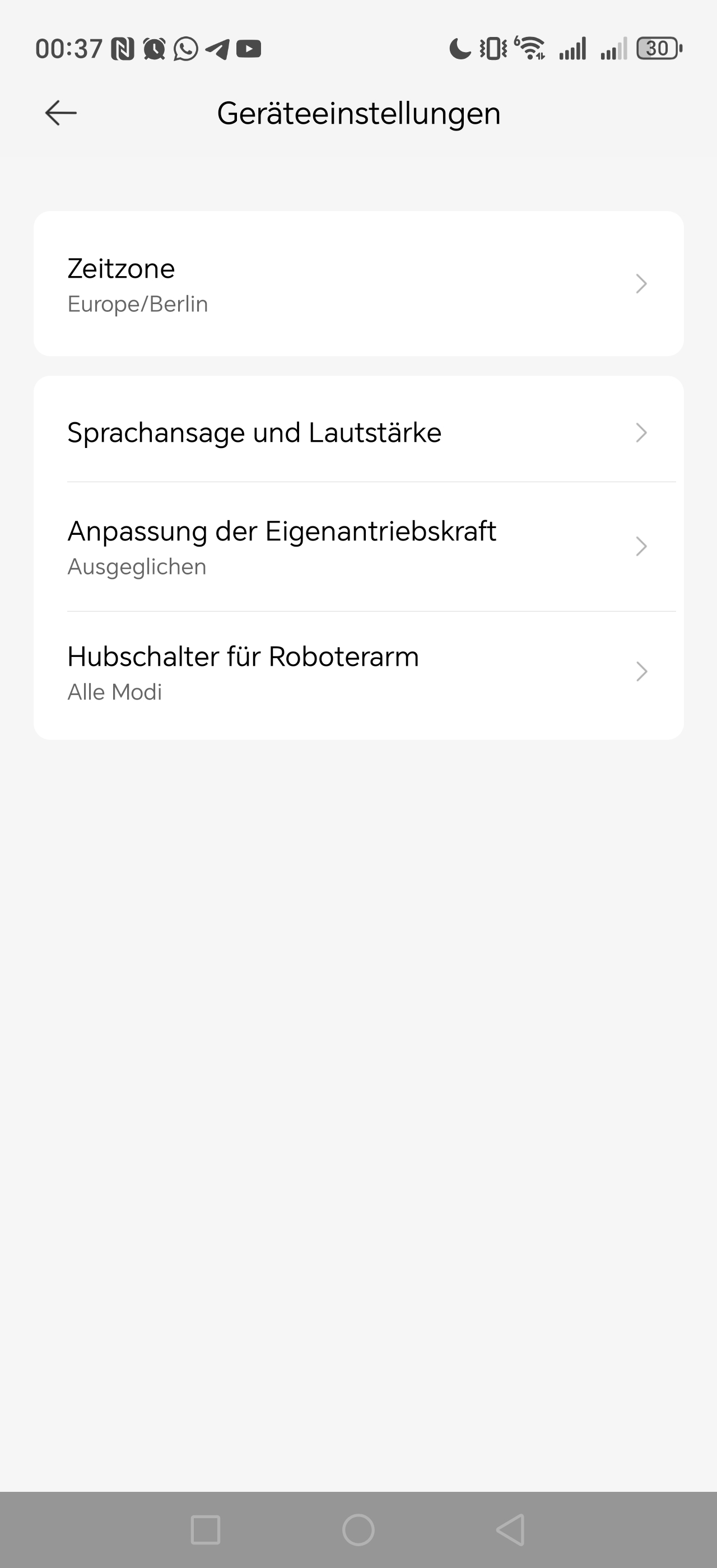The width and height of the screenshot is (717, 1568).
Task: Open Sprachansage und Lautstärke
Action: click(358, 433)
